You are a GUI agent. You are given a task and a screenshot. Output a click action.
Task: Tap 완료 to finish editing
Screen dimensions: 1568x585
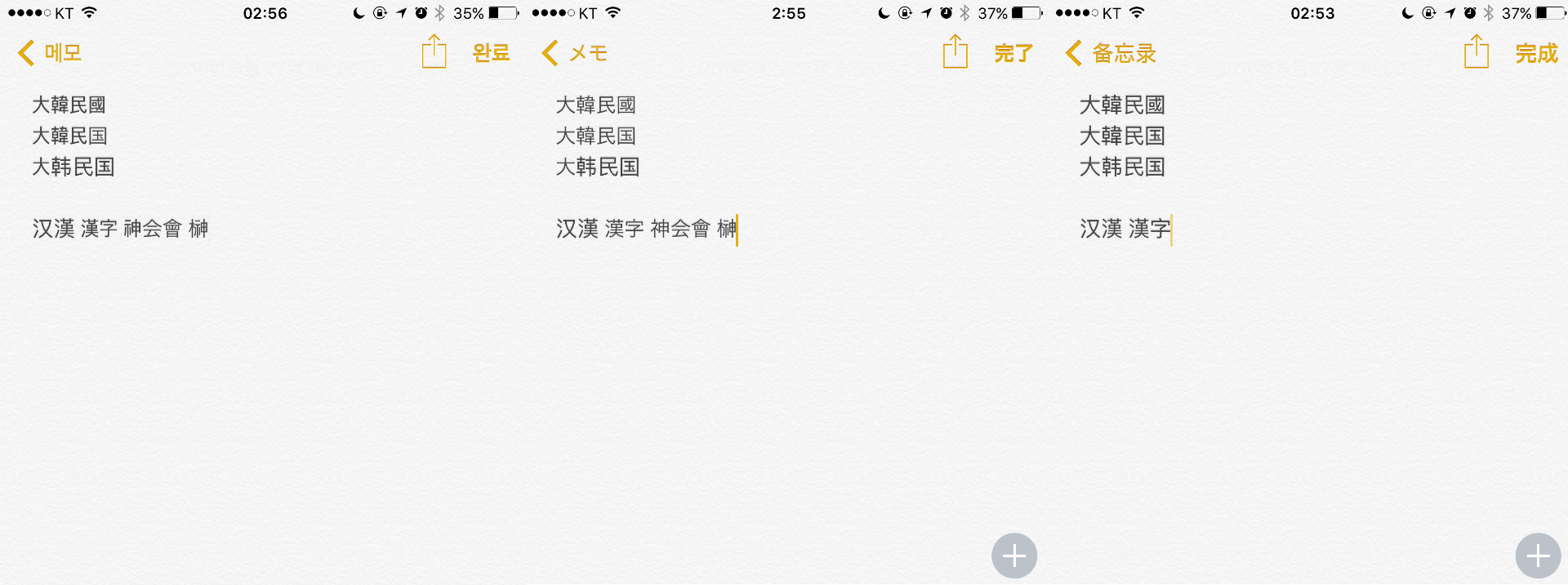tap(491, 53)
